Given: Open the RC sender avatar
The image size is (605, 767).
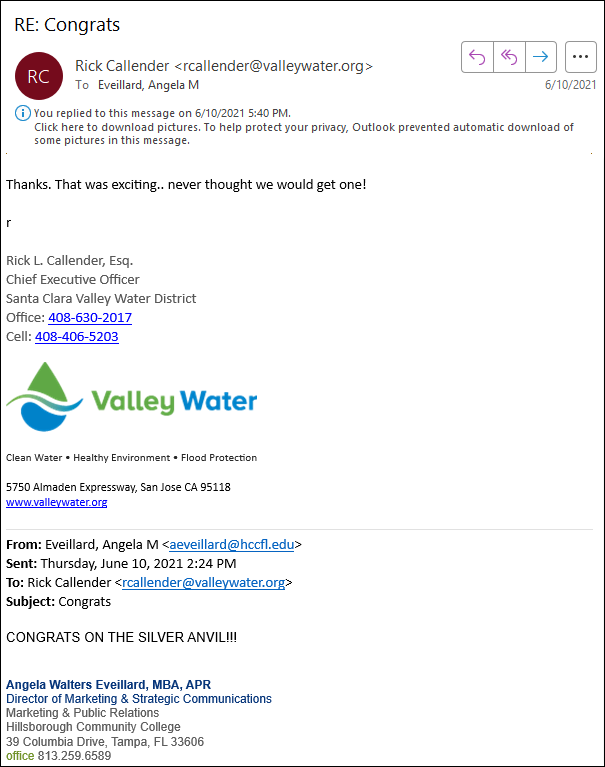Looking at the screenshot, I should [x=38, y=76].
